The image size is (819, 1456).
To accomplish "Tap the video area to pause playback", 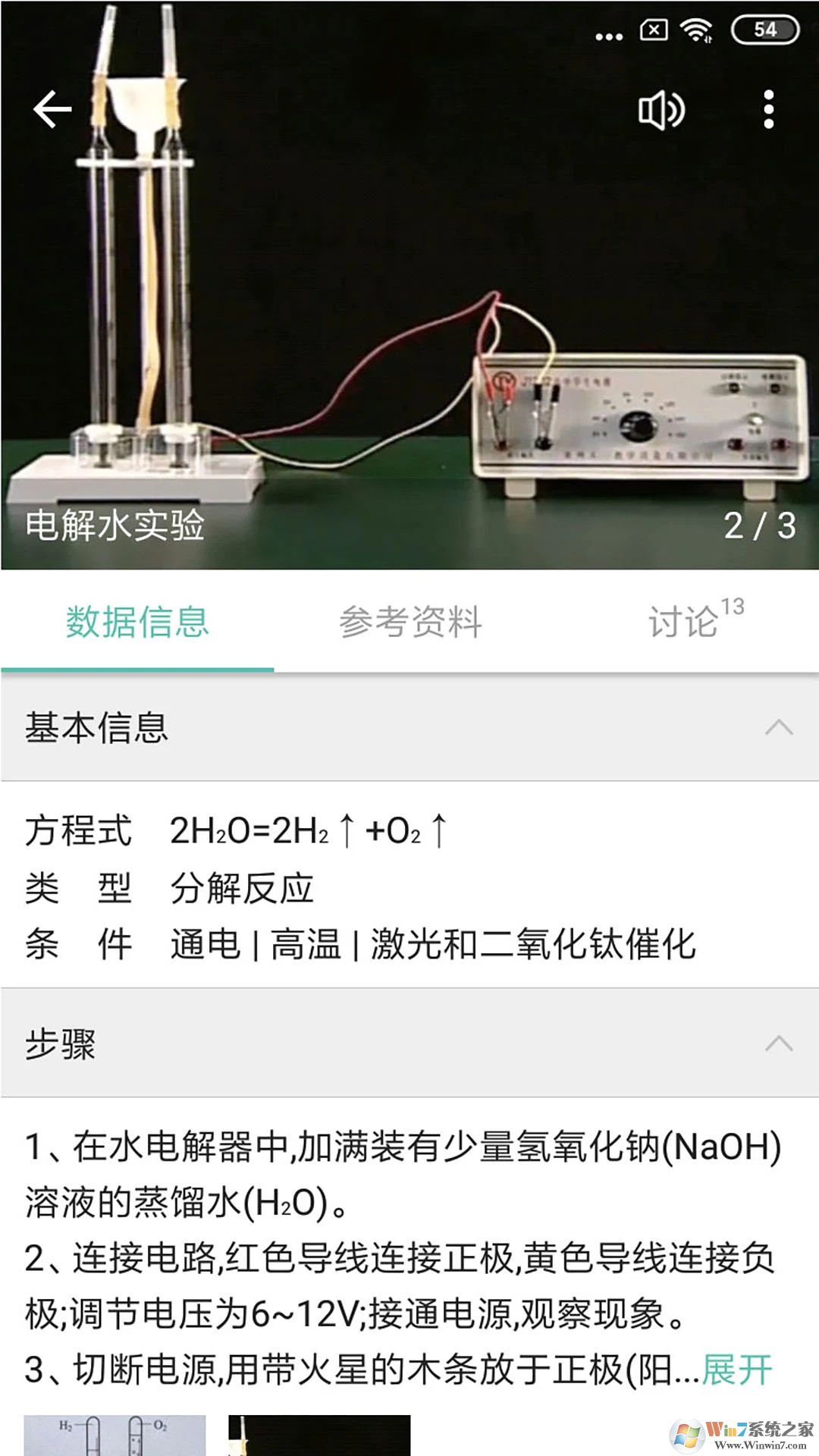I will tap(409, 303).
